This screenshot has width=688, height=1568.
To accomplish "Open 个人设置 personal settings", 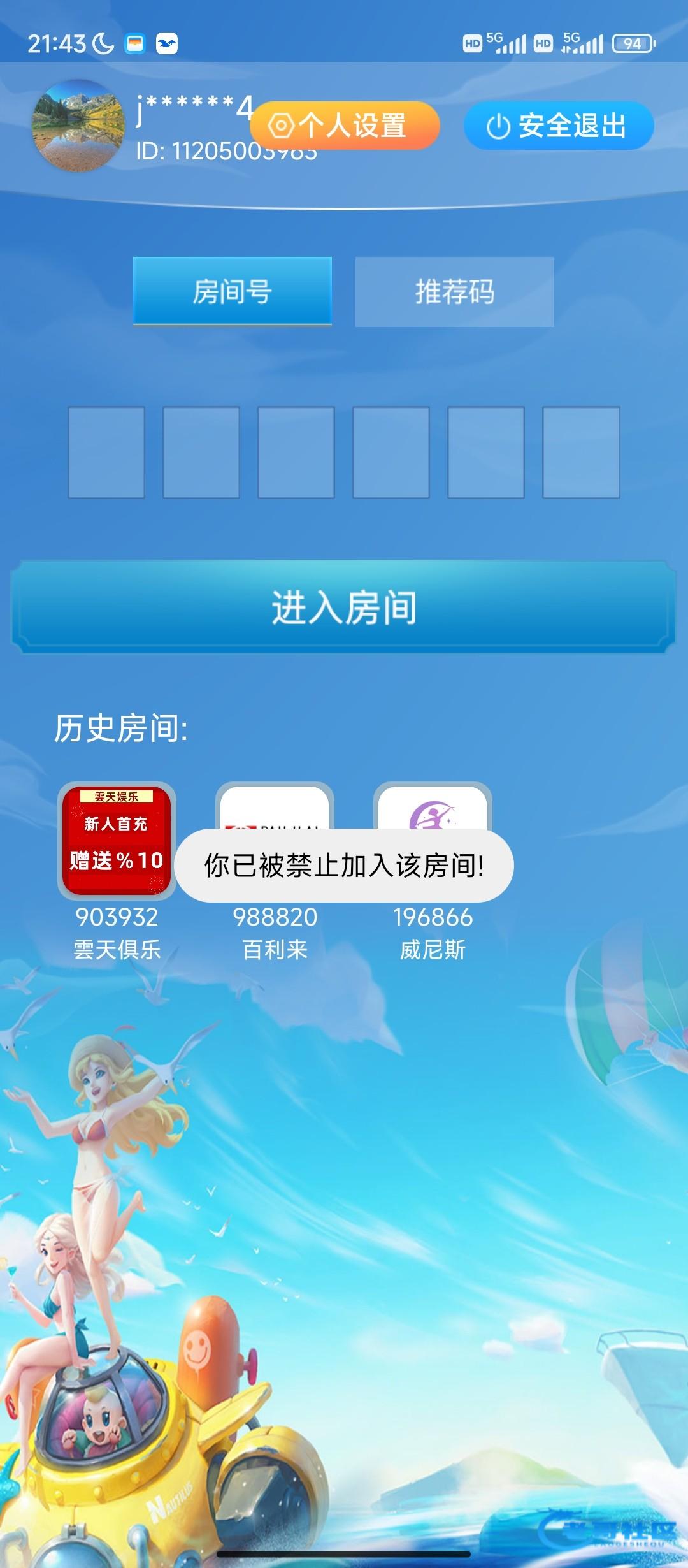I will 345,125.
